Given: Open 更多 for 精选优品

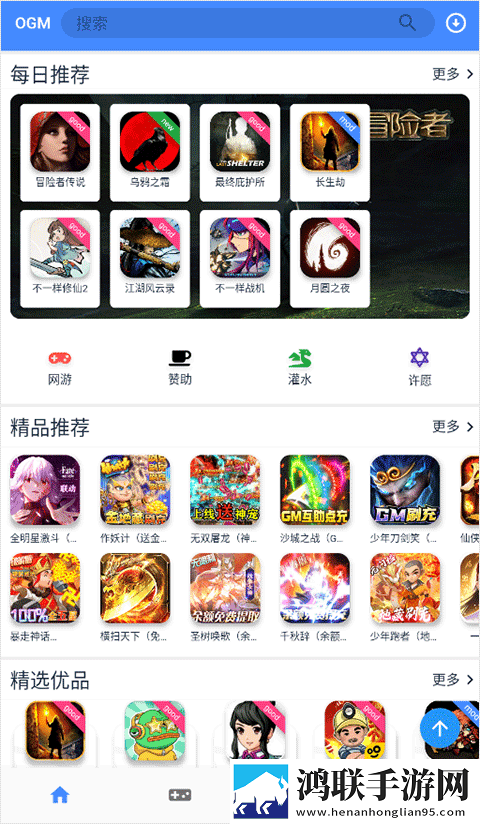Looking at the screenshot, I should pos(453,679).
